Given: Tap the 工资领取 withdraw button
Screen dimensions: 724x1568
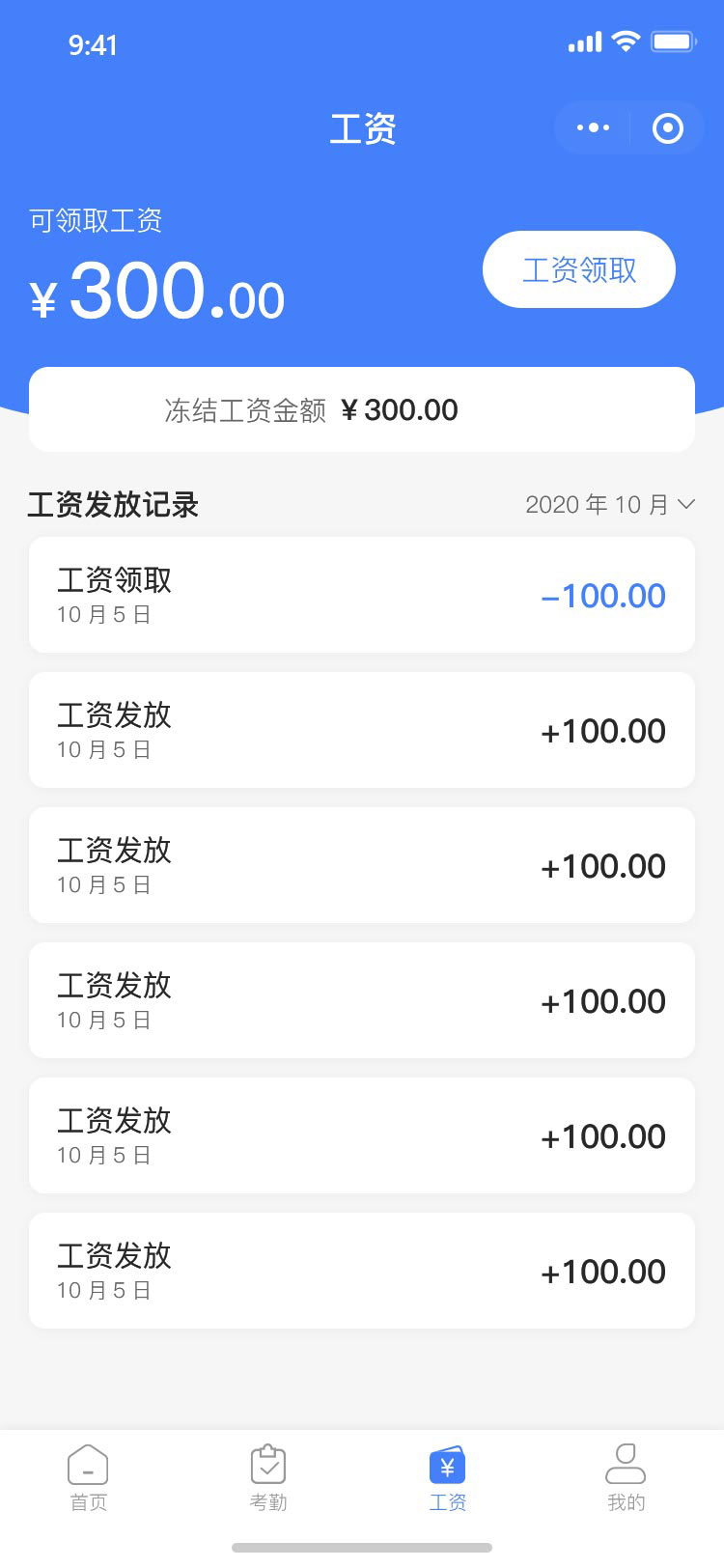Looking at the screenshot, I should [x=579, y=269].
